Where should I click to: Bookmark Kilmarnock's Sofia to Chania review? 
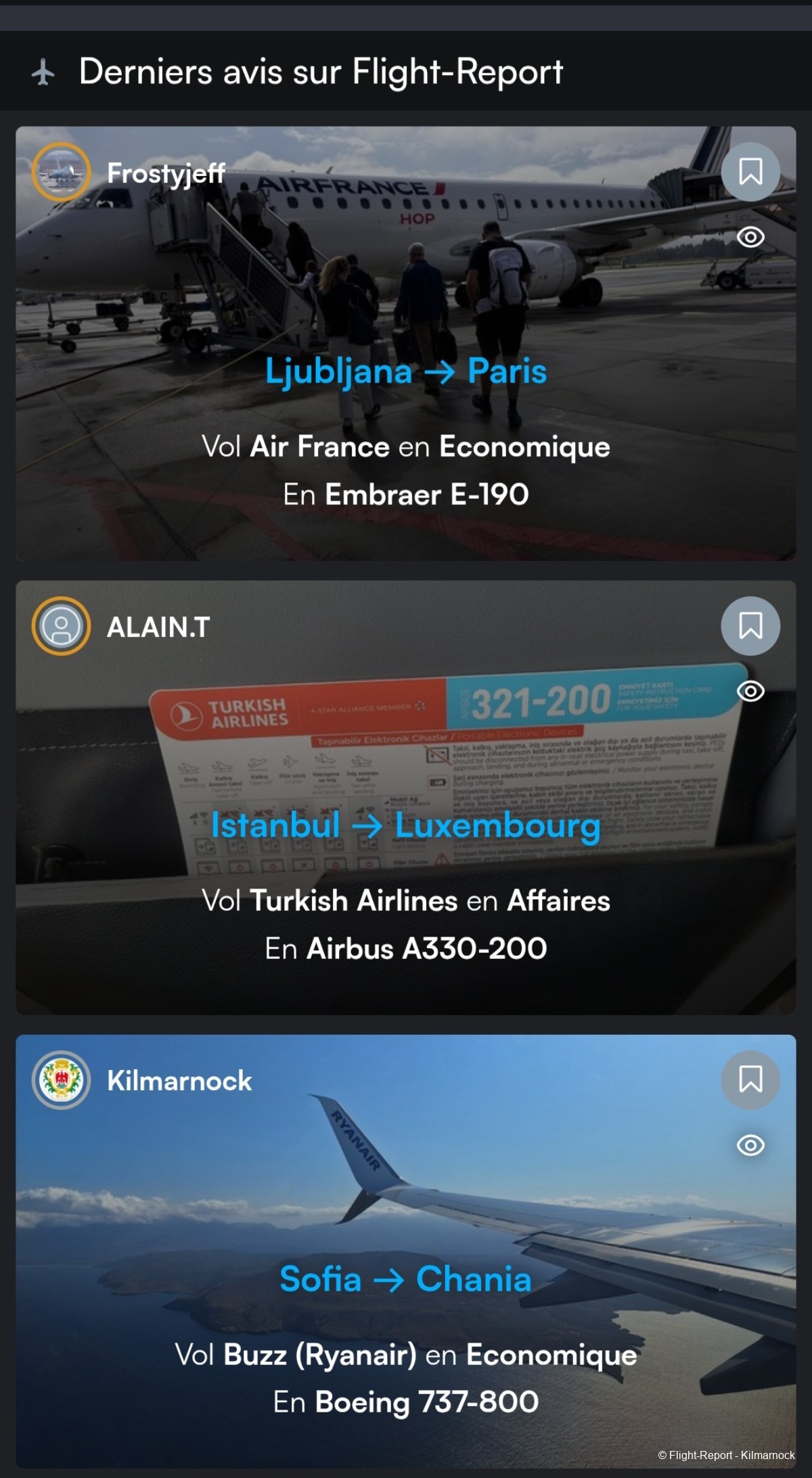click(750, 1080)
